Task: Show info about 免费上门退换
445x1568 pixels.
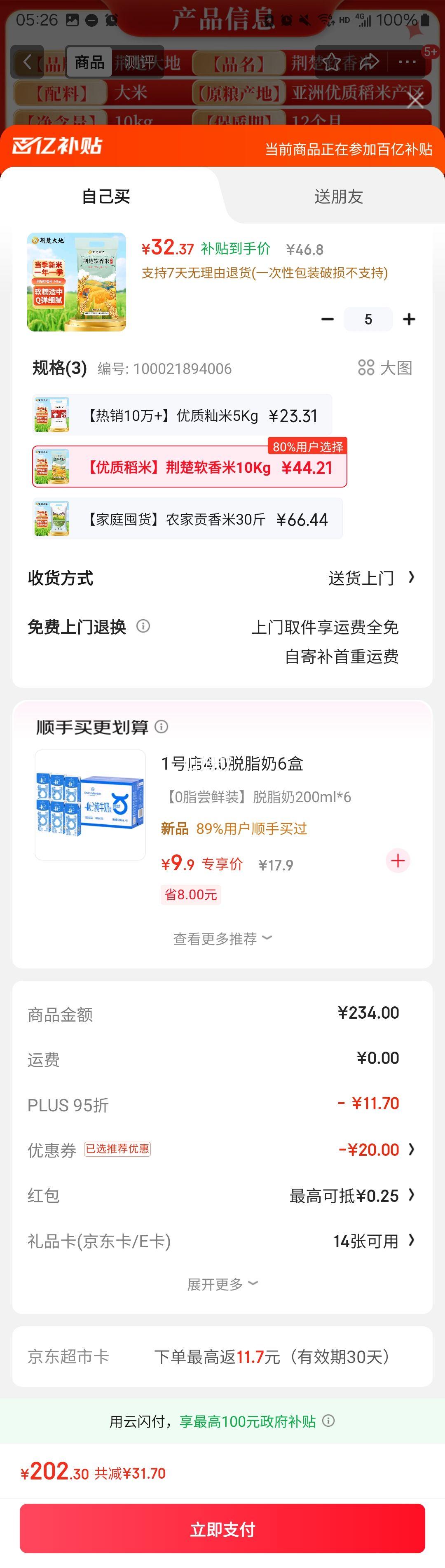Action: (x=143, y=626)
